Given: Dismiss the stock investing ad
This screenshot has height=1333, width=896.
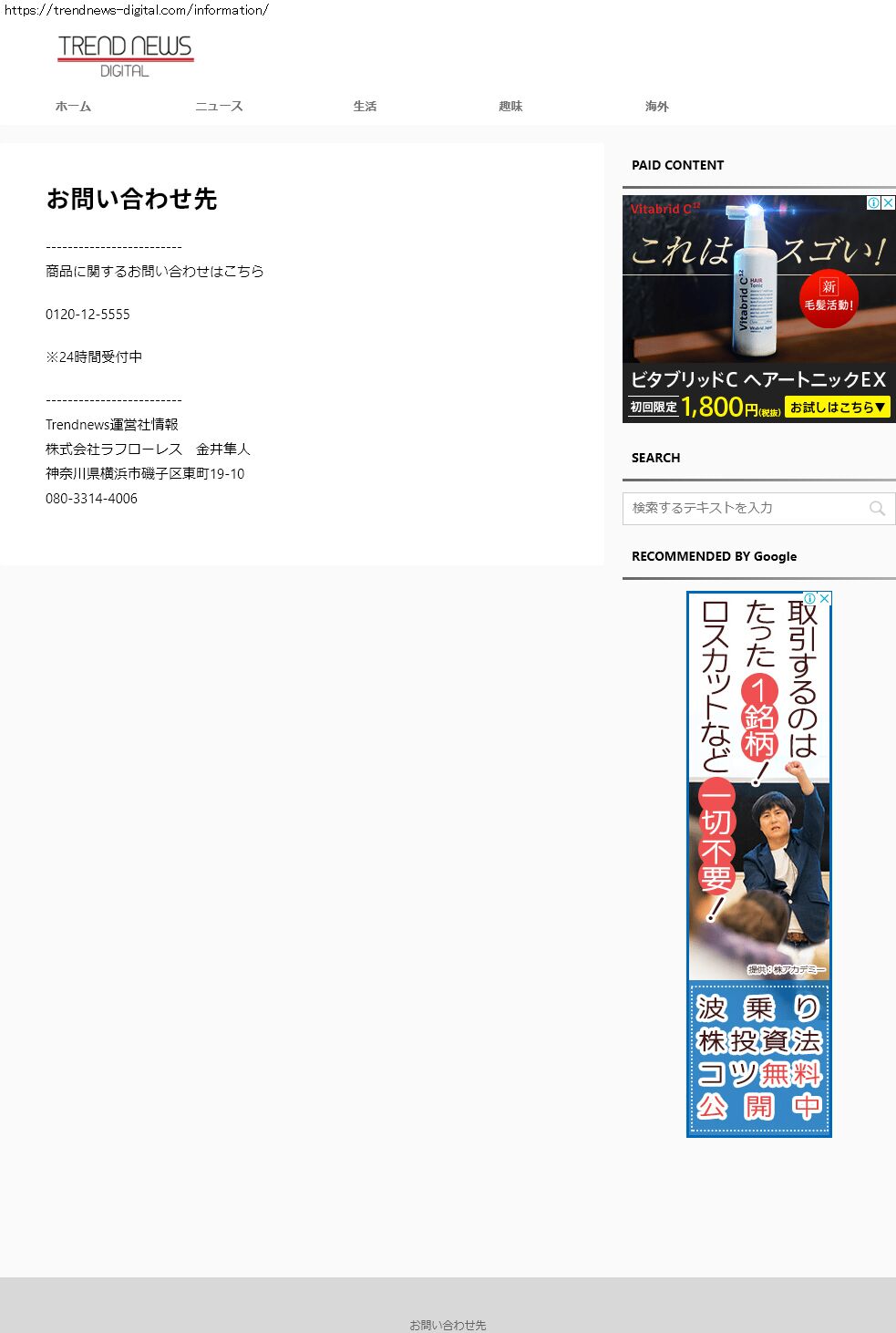Looking at the screenshot, I should click(824, 598).
